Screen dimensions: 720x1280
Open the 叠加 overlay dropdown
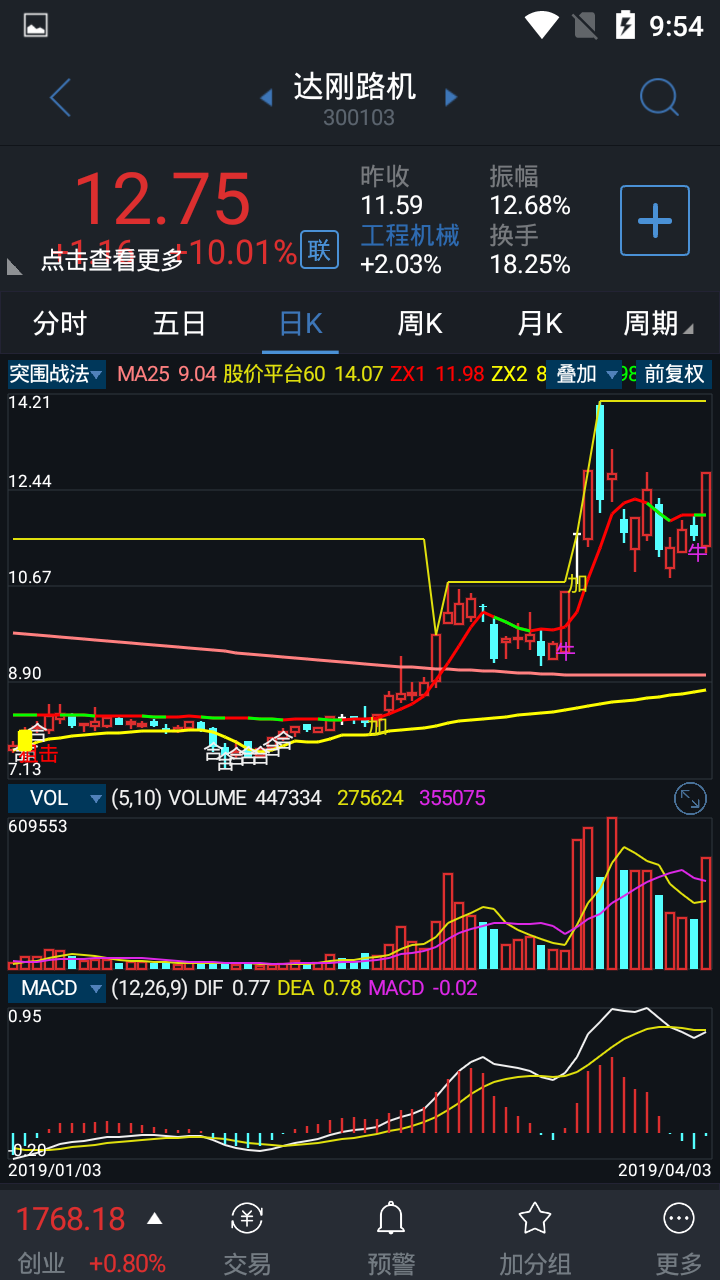[x=588, y=374]
